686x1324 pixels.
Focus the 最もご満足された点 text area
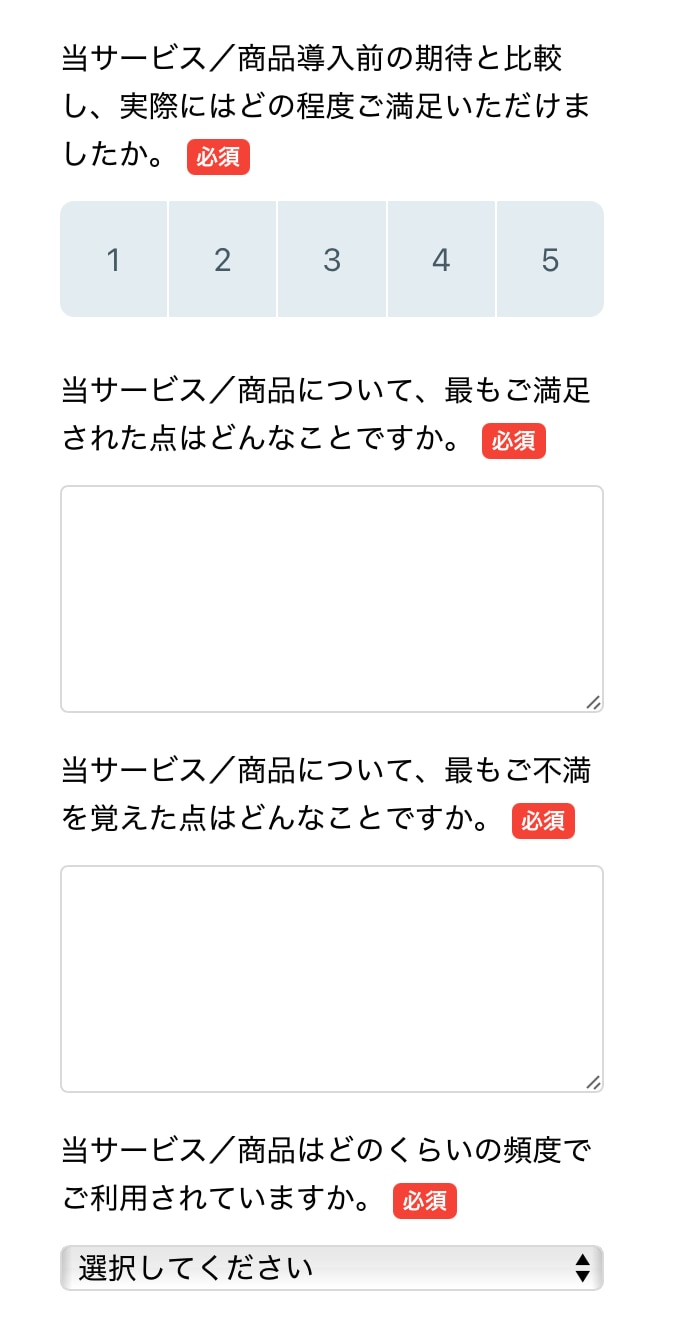(x=332, y=599)
